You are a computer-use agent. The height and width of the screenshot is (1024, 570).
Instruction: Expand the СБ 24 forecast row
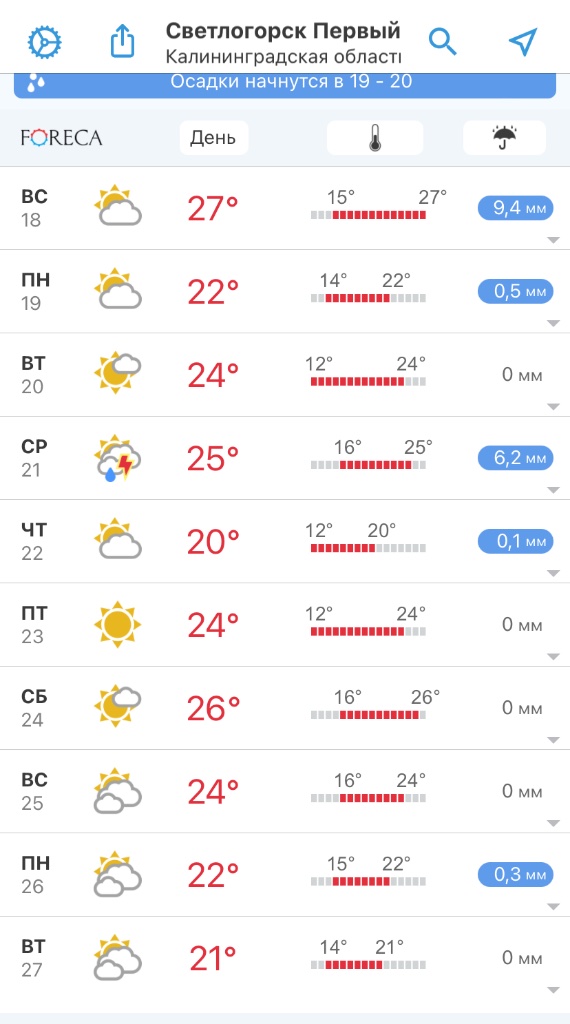pos(285,709)
